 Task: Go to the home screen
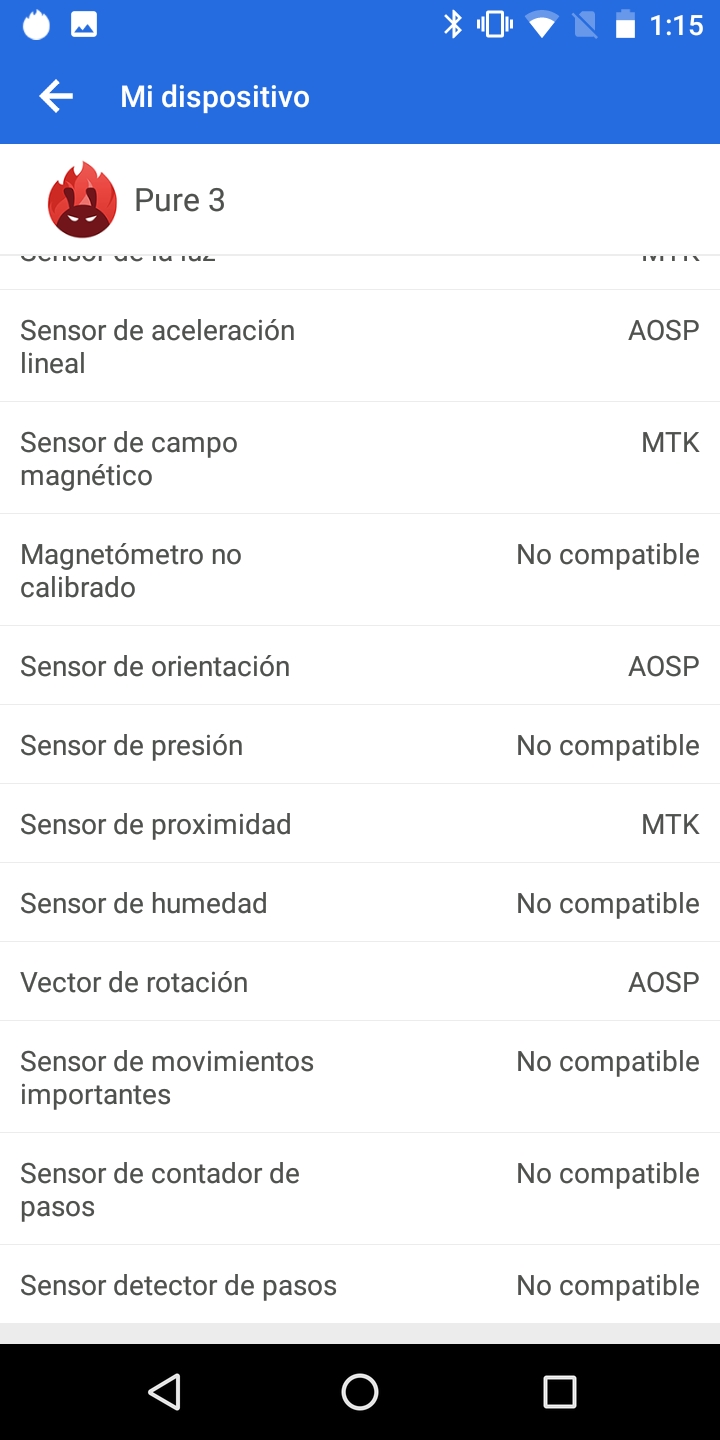360,1391
